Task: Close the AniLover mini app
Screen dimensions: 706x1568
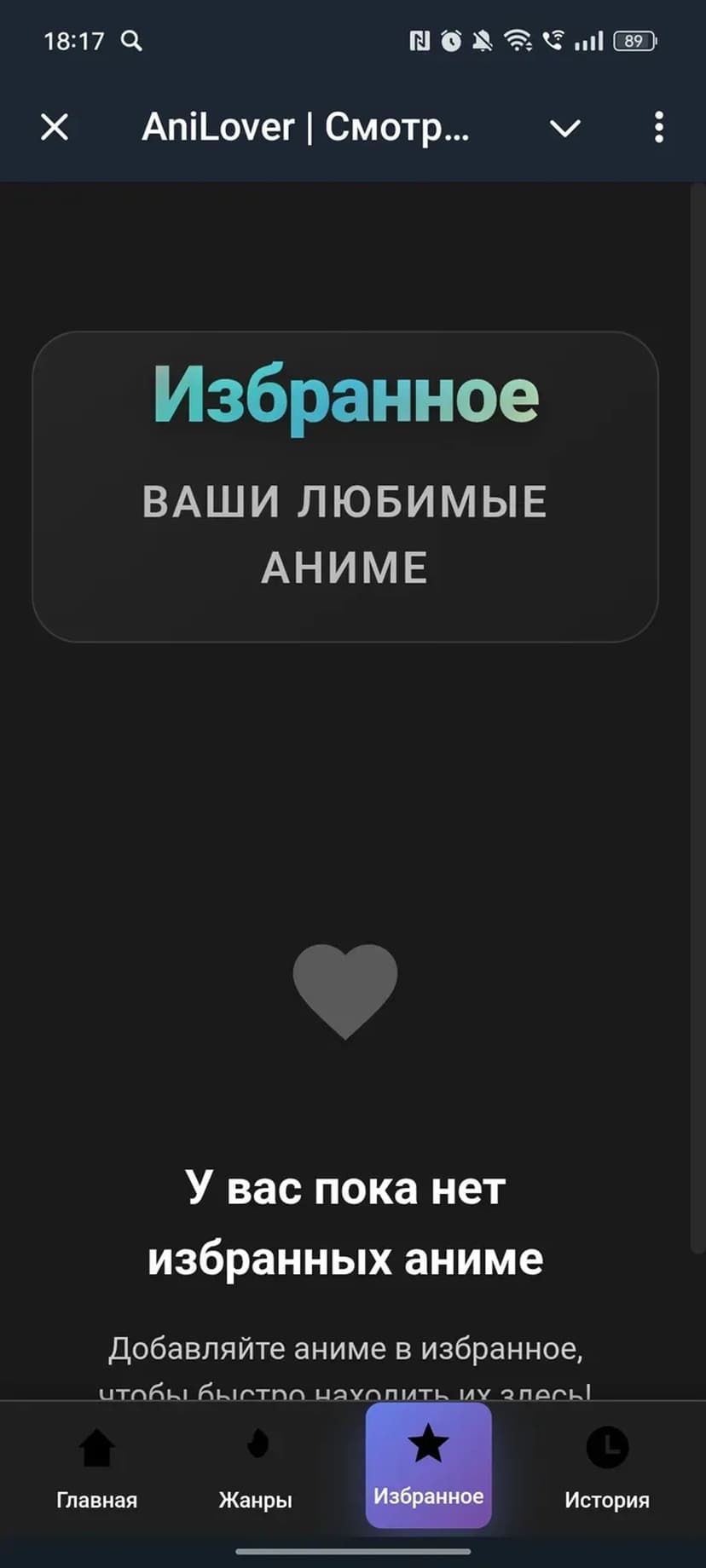Action: click(55, 128)
